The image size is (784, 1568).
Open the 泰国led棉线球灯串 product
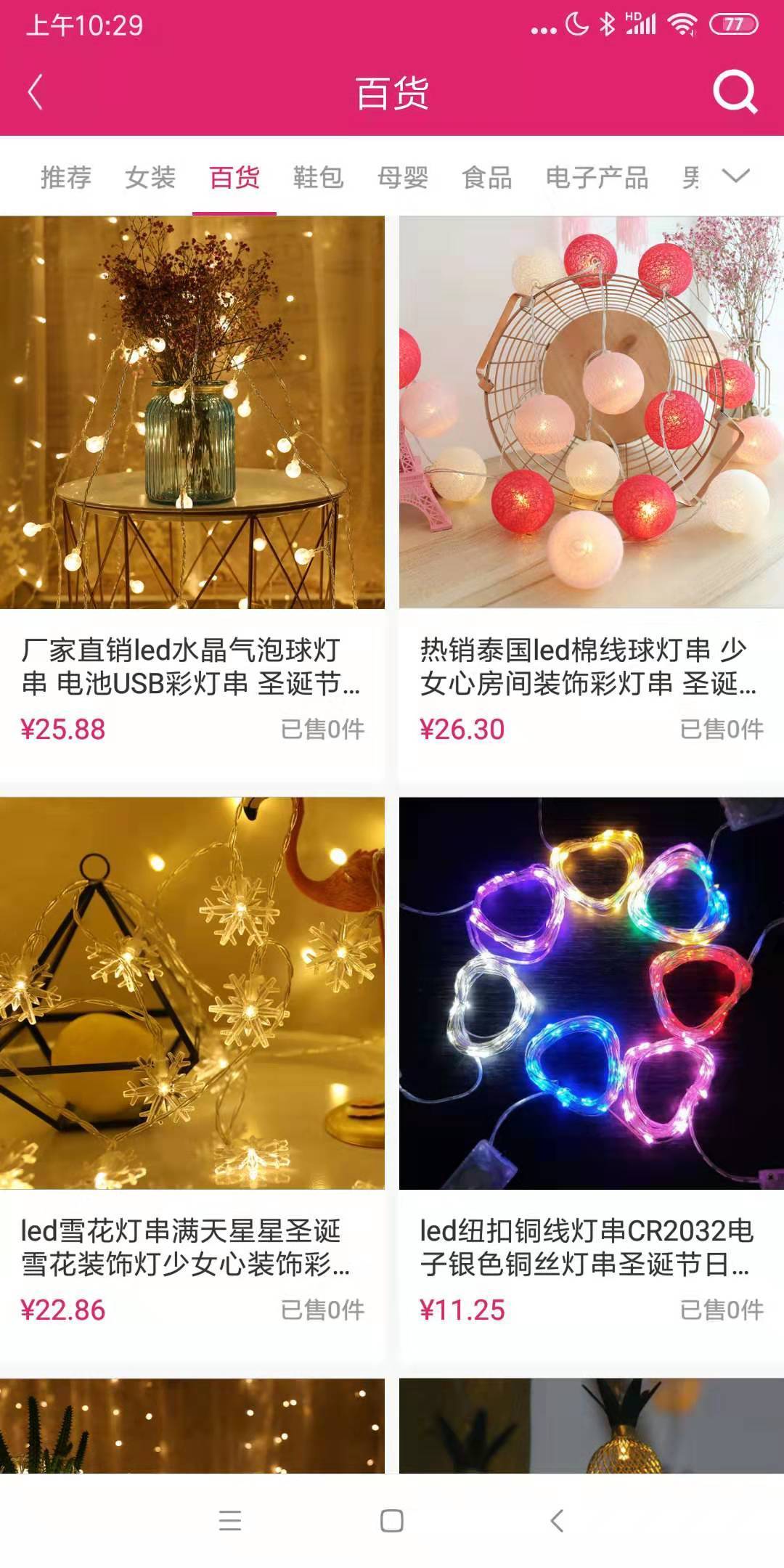tap(591, 494)
